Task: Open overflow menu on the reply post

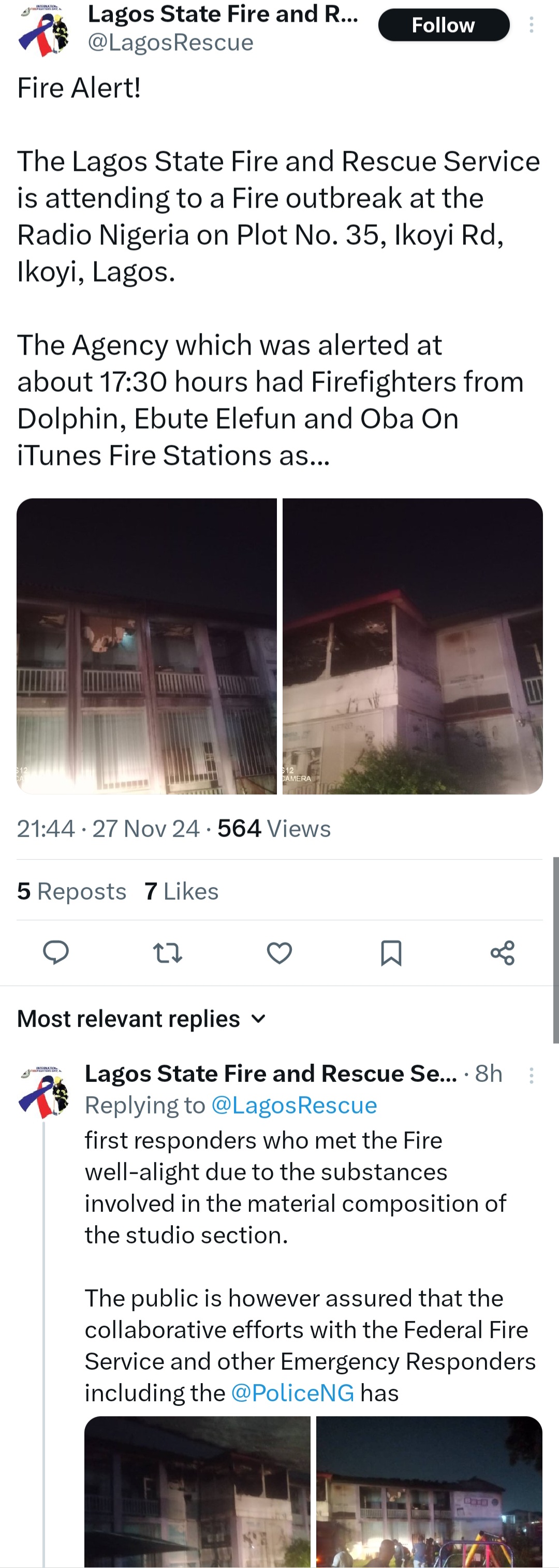Action: click(x=532, y=1076)
